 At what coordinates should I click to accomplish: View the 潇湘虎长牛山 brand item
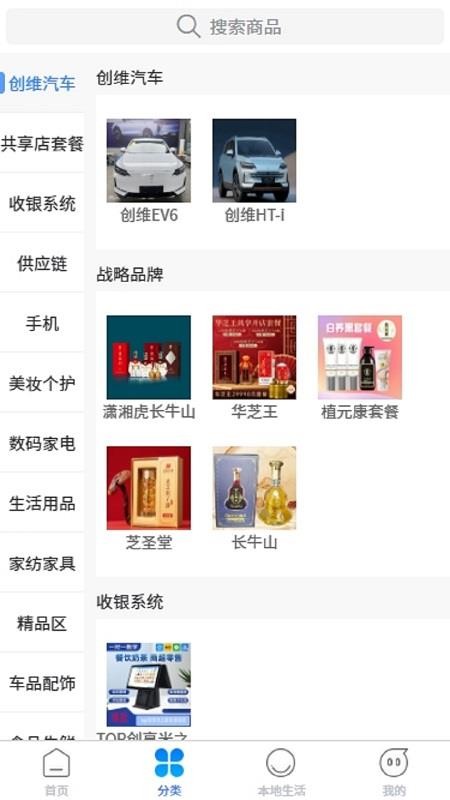coord(148,368)
